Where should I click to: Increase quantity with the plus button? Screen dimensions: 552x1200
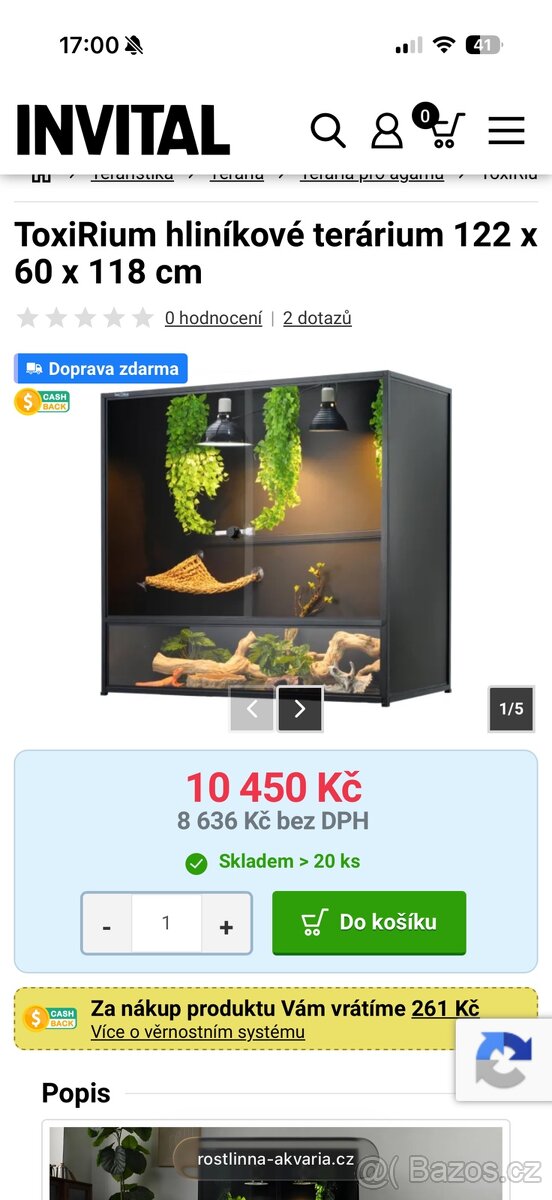pyautogui.click(x=226, y=923)
